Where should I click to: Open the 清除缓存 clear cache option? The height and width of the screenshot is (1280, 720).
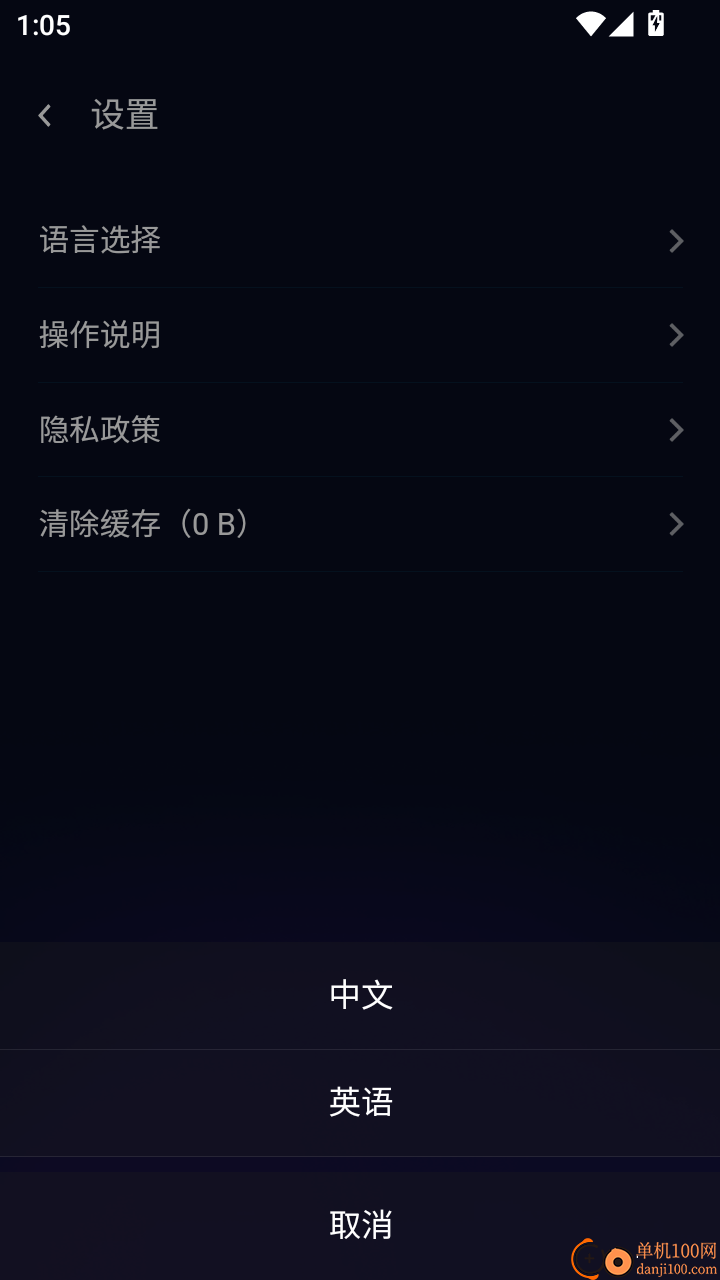(x=360, y=524)
